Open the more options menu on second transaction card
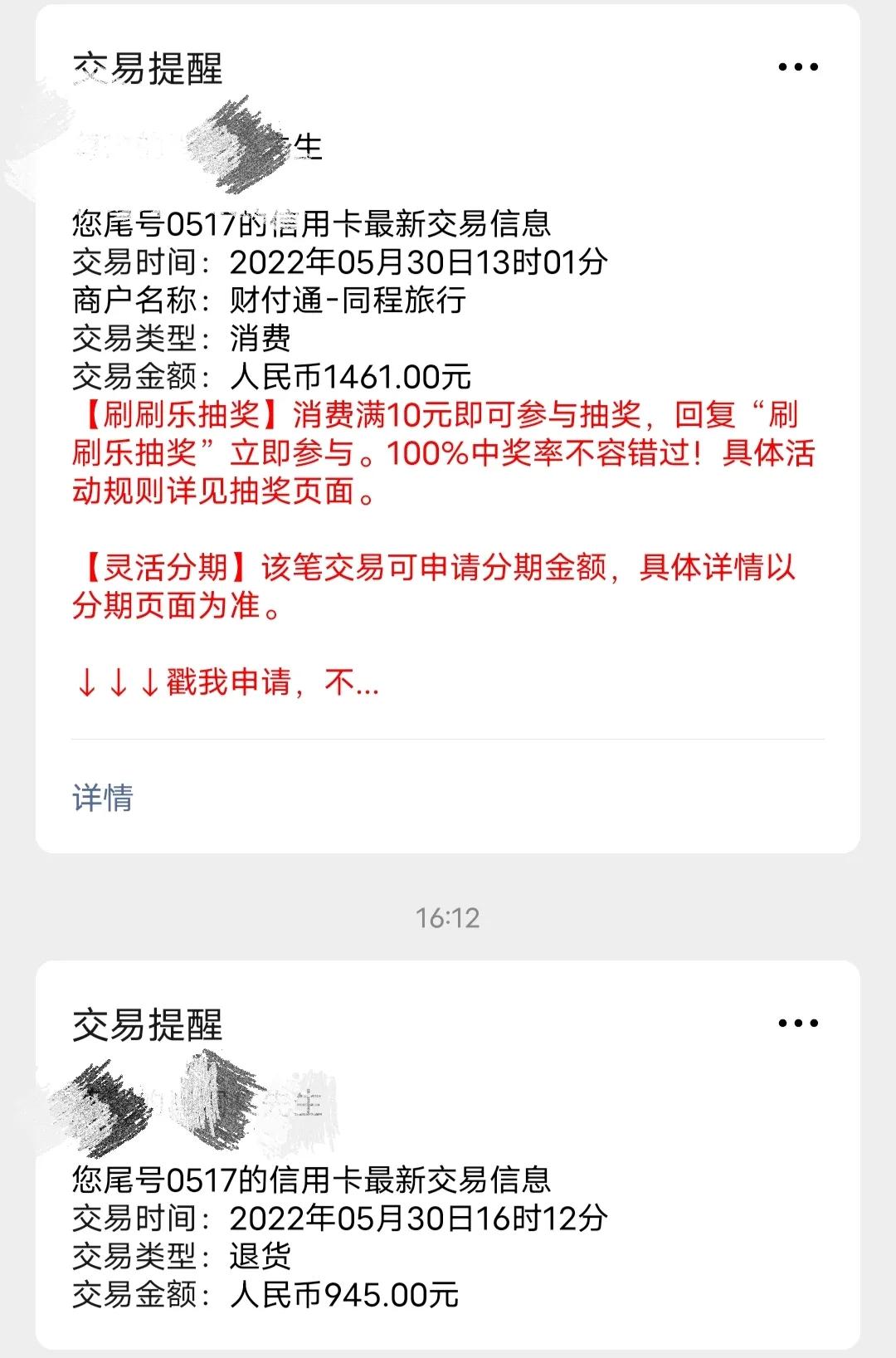This screenshot has width=896, height=1358. point(796,1024)
